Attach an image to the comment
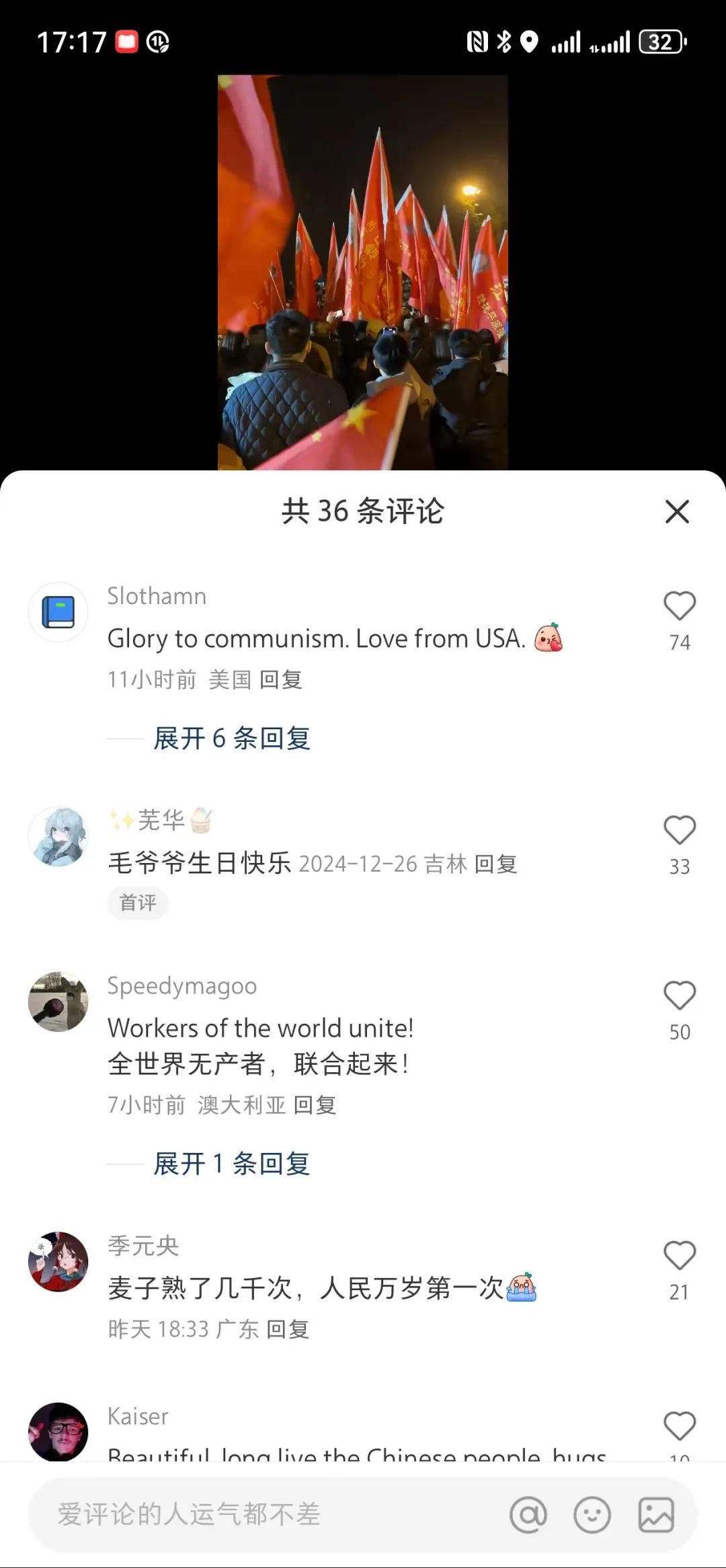The width and height of the screenshot is (726, 1568). click(x=656, y=1515)
